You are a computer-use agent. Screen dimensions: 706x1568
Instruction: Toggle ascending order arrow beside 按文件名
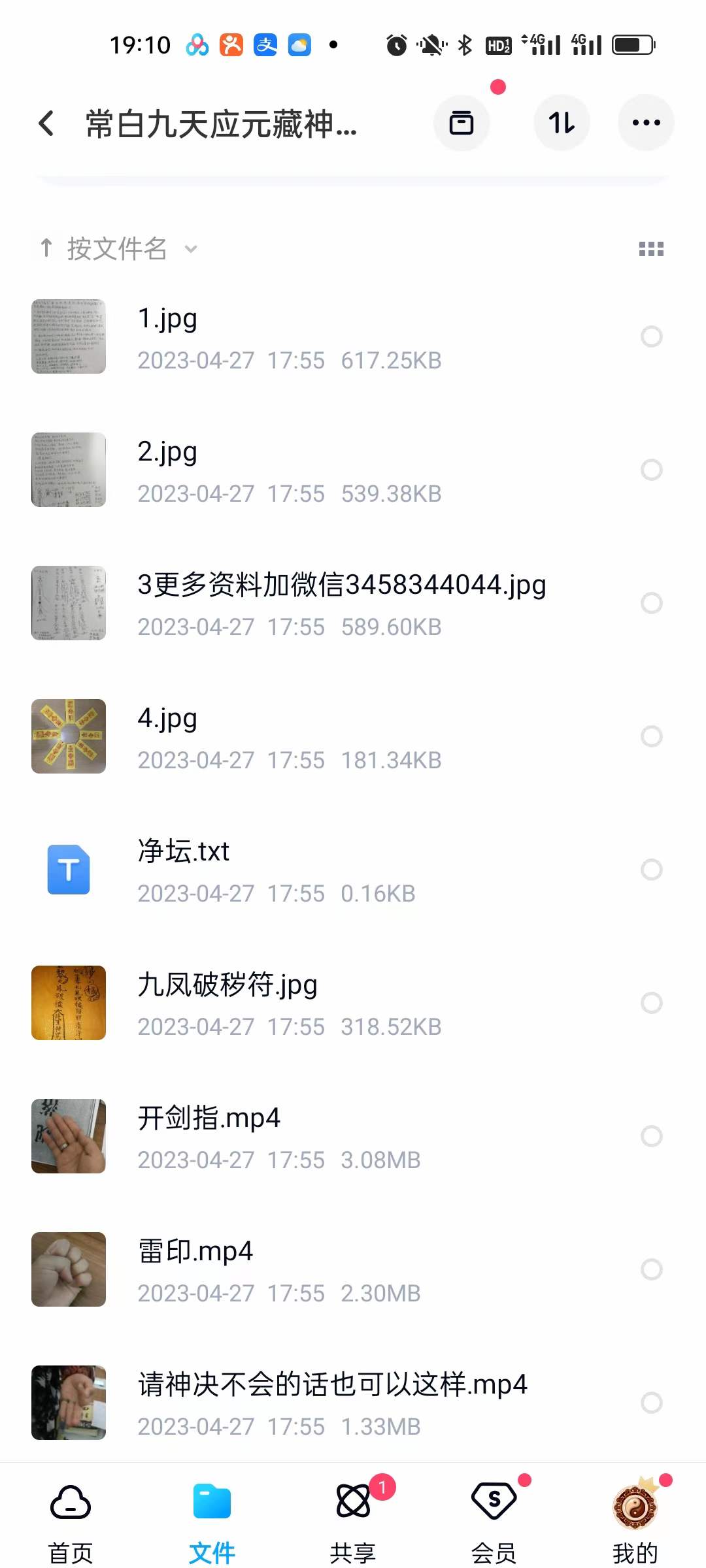pos(46,248)
